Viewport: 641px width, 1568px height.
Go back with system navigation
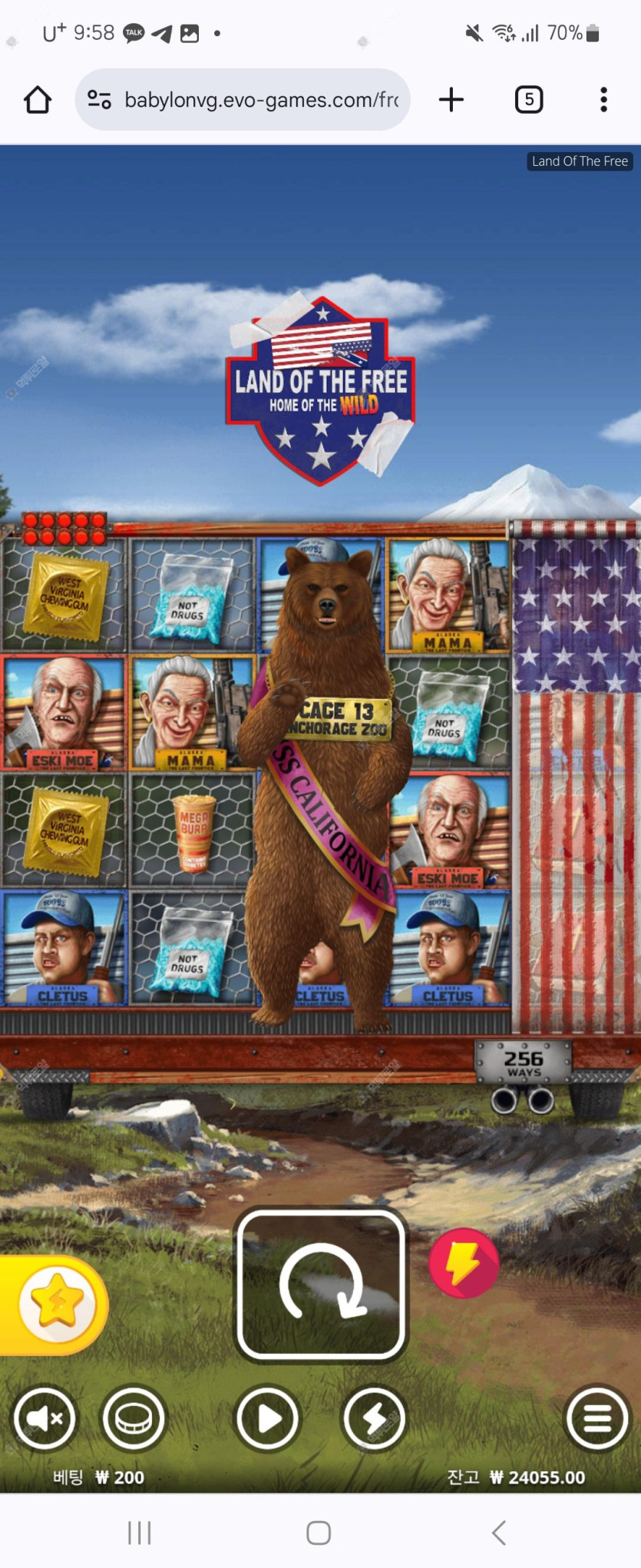[499, 1533]
